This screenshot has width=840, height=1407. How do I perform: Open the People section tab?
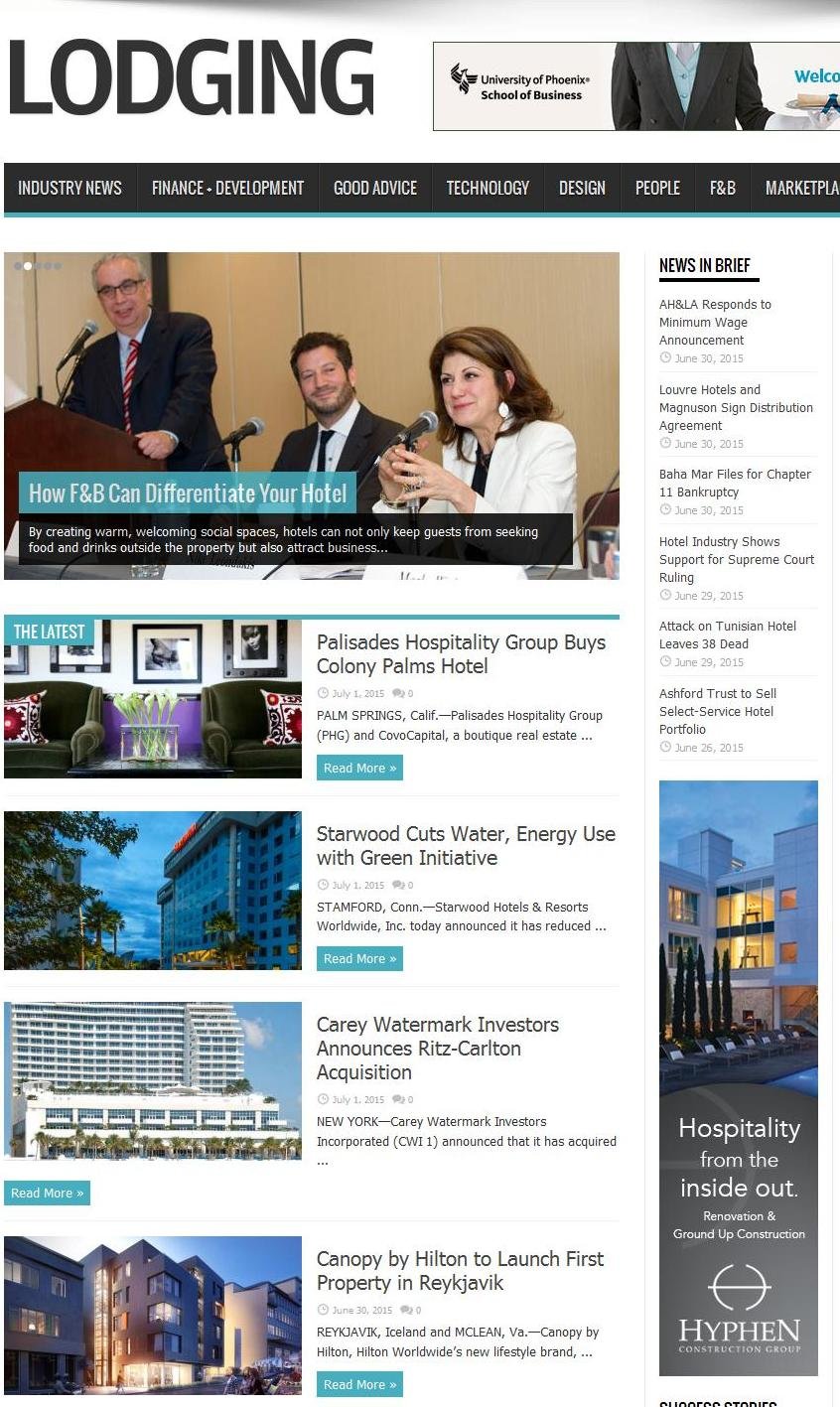tap(657, 188)
